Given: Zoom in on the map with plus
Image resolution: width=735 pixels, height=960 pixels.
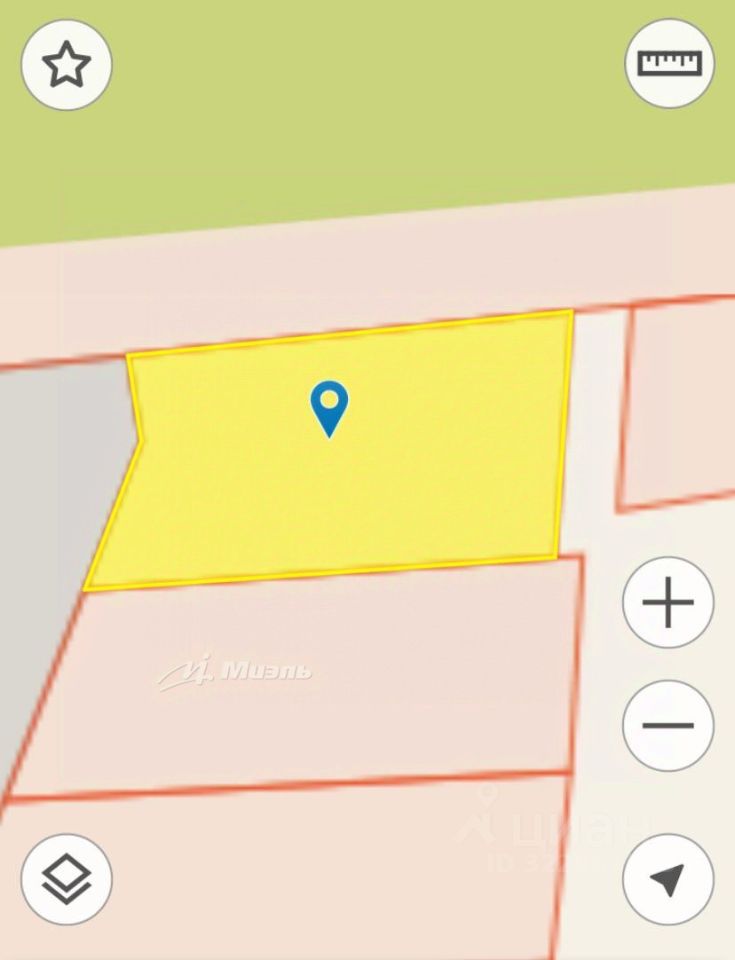Looking at the screenshot, I should tap(667, 603).
